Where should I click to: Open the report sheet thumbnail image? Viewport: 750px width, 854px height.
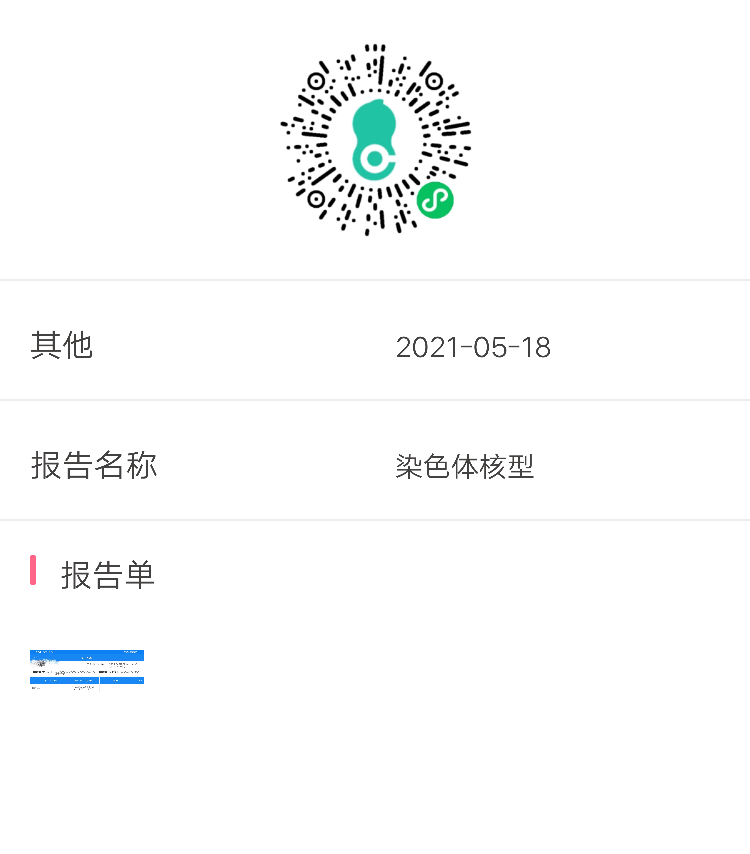click(x=86, y=668)
